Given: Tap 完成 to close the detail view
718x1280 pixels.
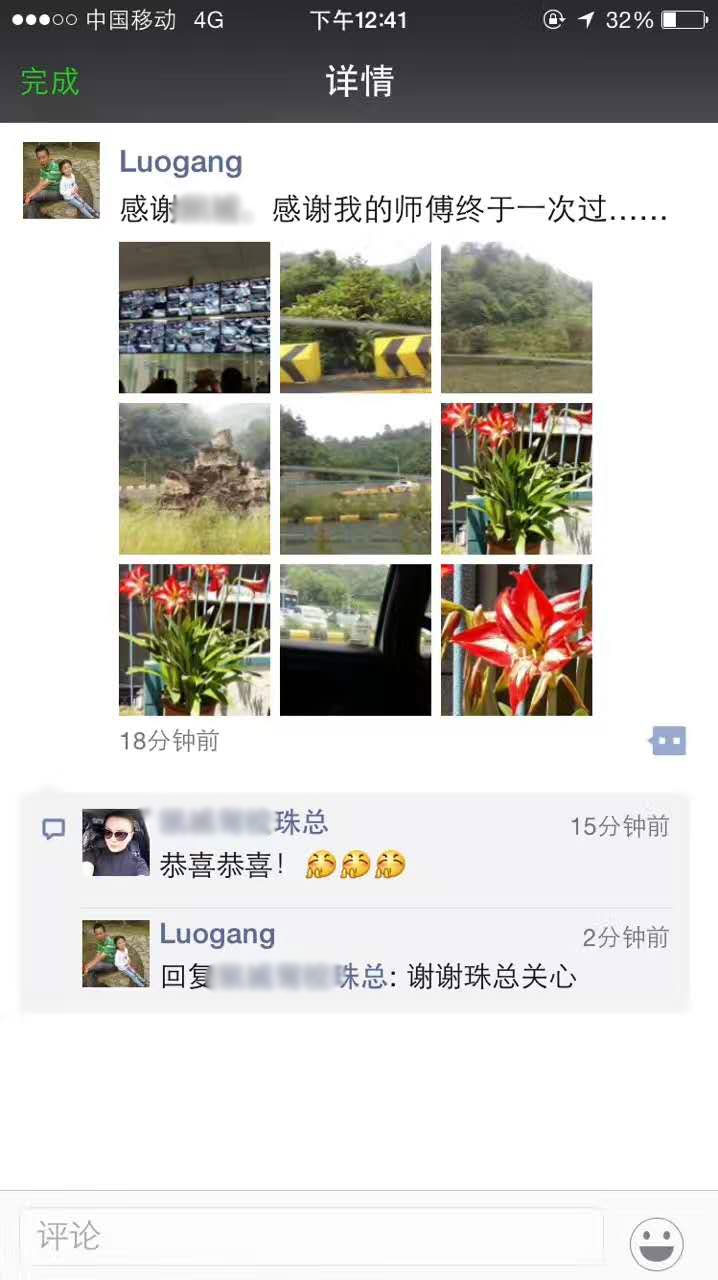Looking at the screenshot, I should tap(49, 81).
